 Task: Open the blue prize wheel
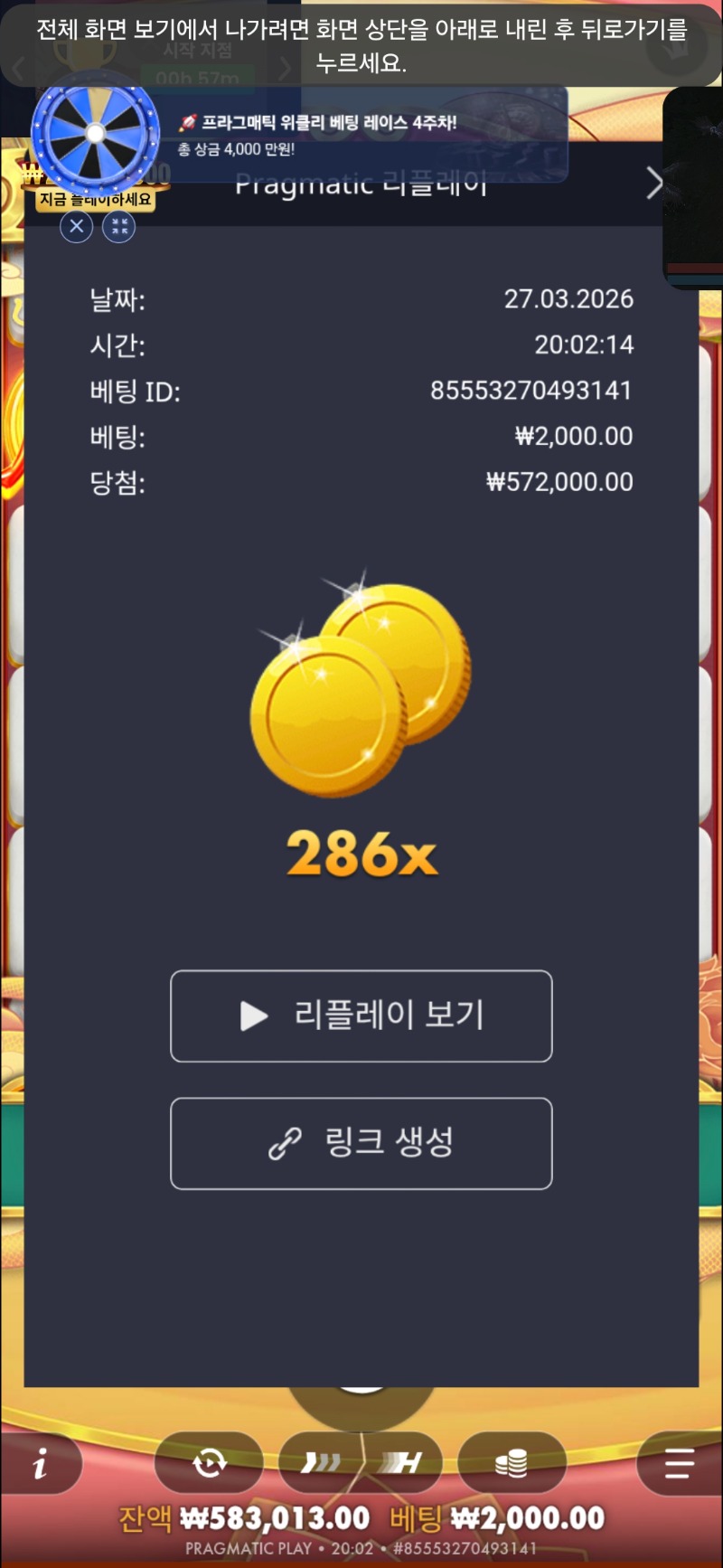(x=95, y=134)
